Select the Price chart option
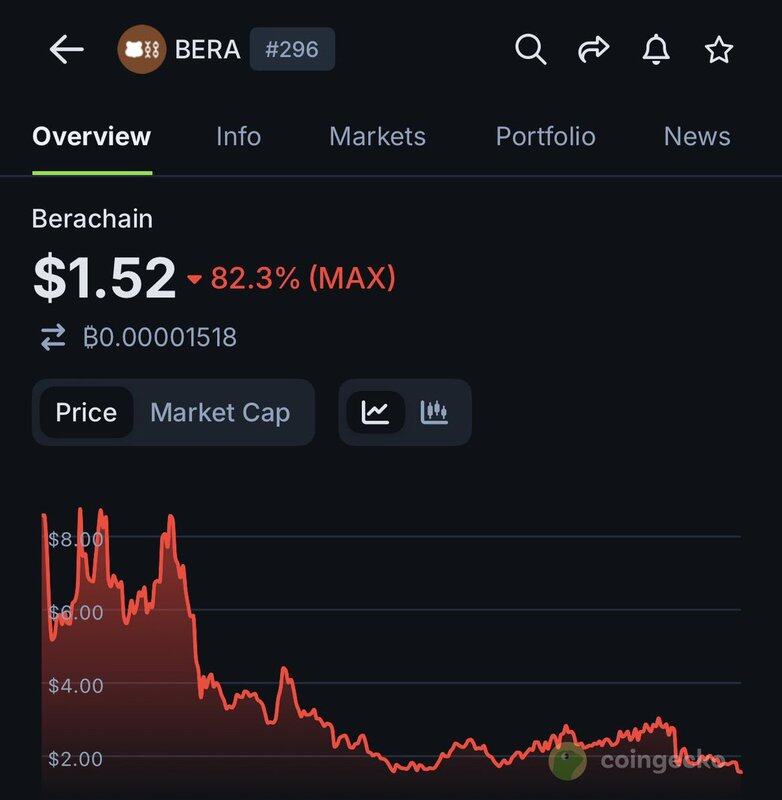782x800 pixels. [86, 412]
